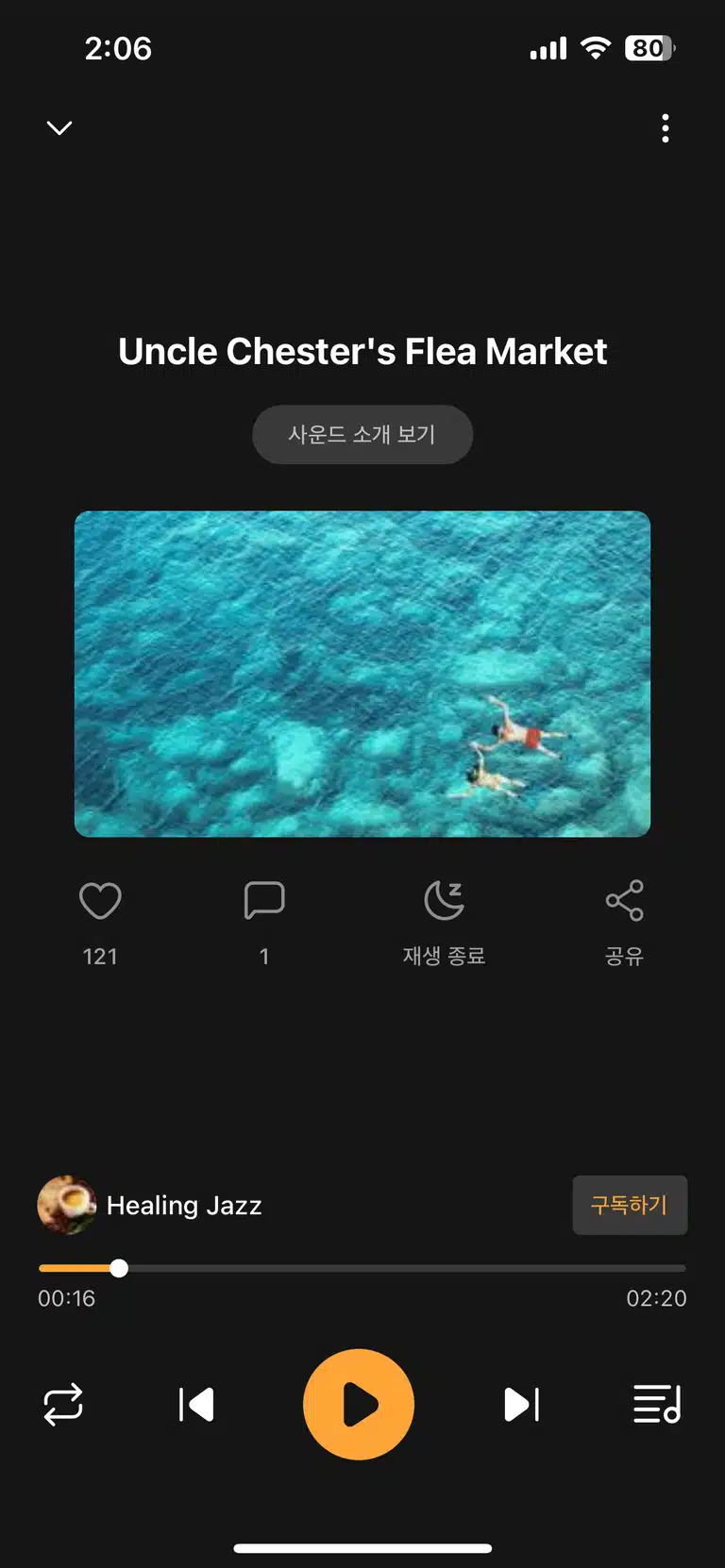The height and width of the screenshot is (1568, 725).
Task: Tap the playback progress bar to seek
Action: click(x=362, y=1268)
